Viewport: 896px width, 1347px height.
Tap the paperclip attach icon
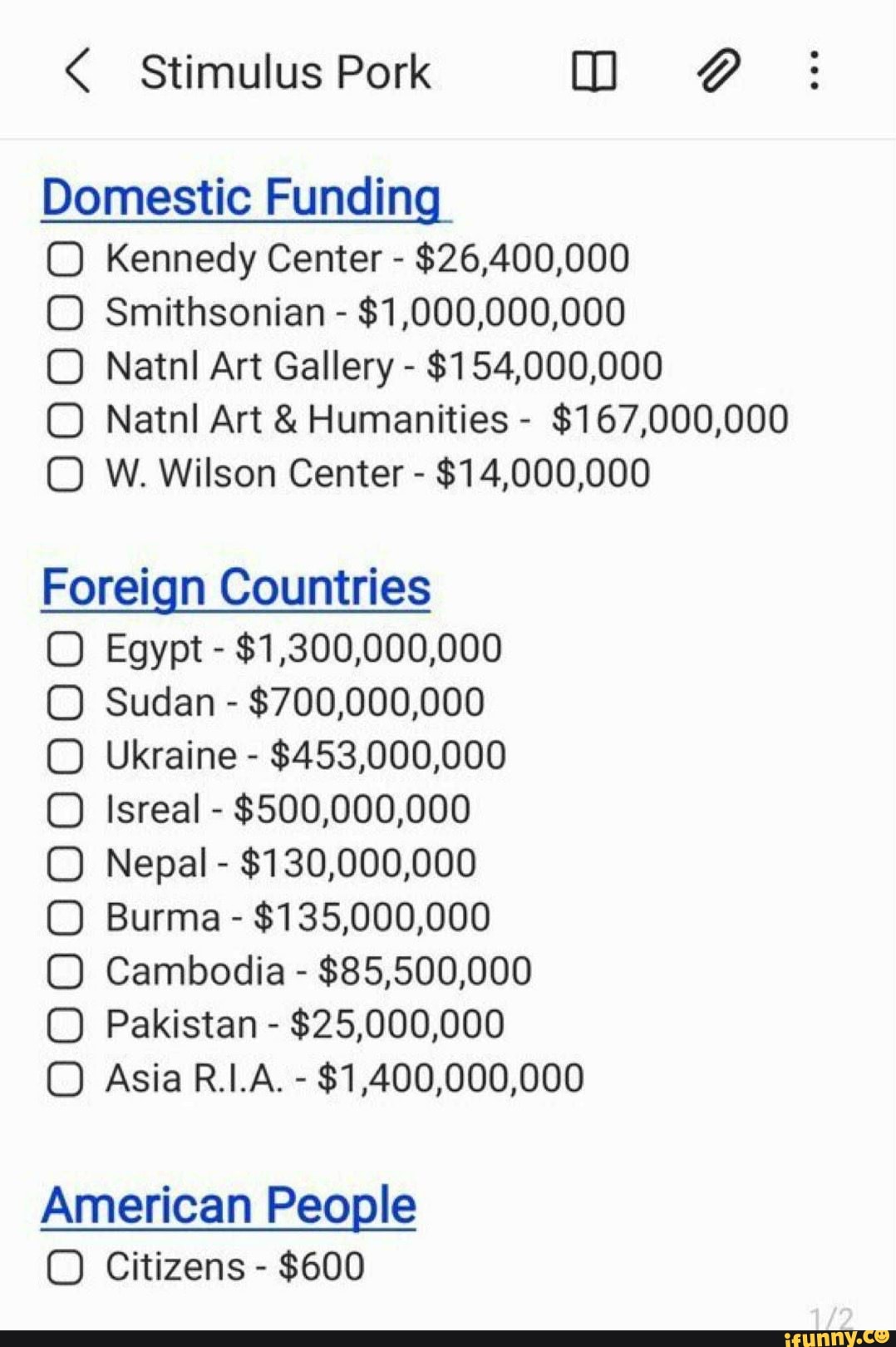pyautogui.click(x=717, y=71)
